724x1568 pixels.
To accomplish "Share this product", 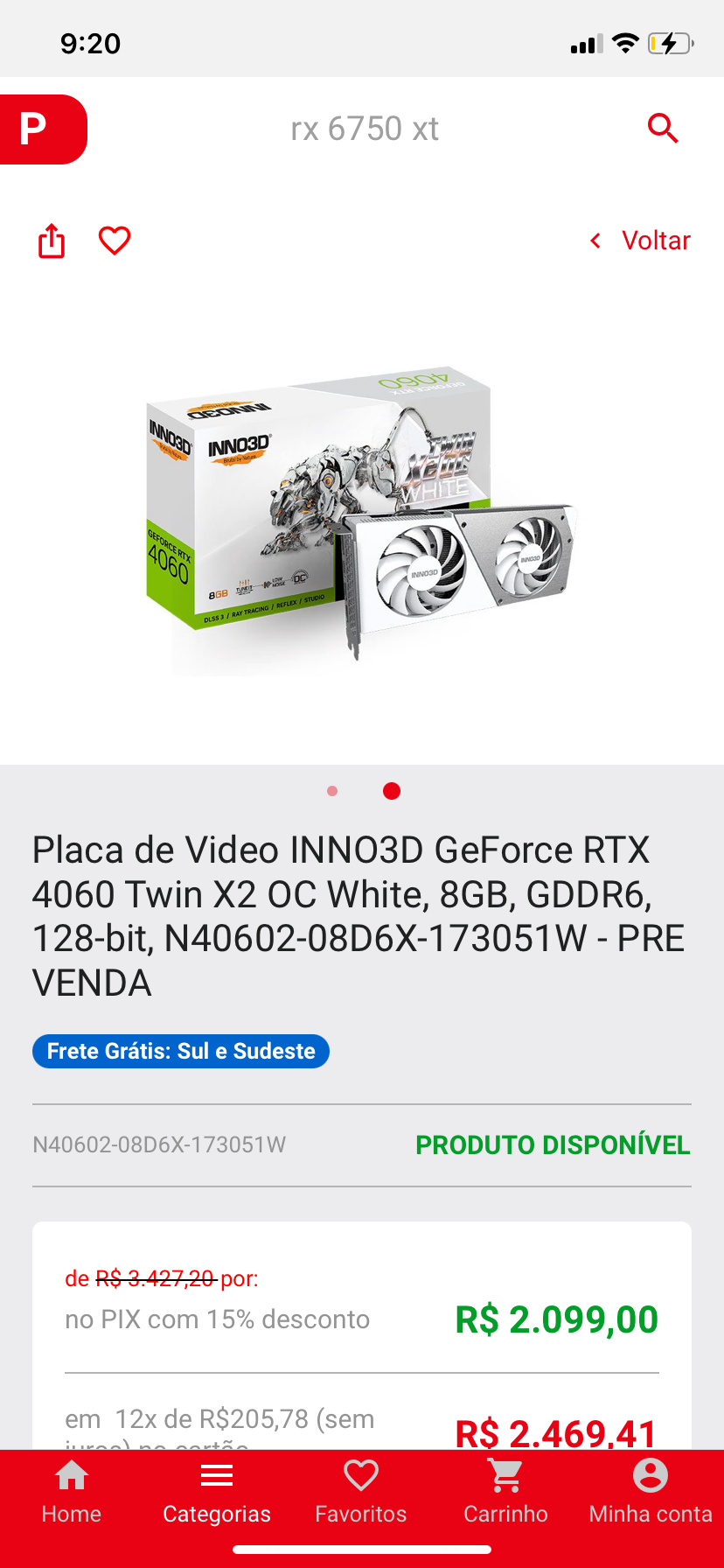I will 52,241.
